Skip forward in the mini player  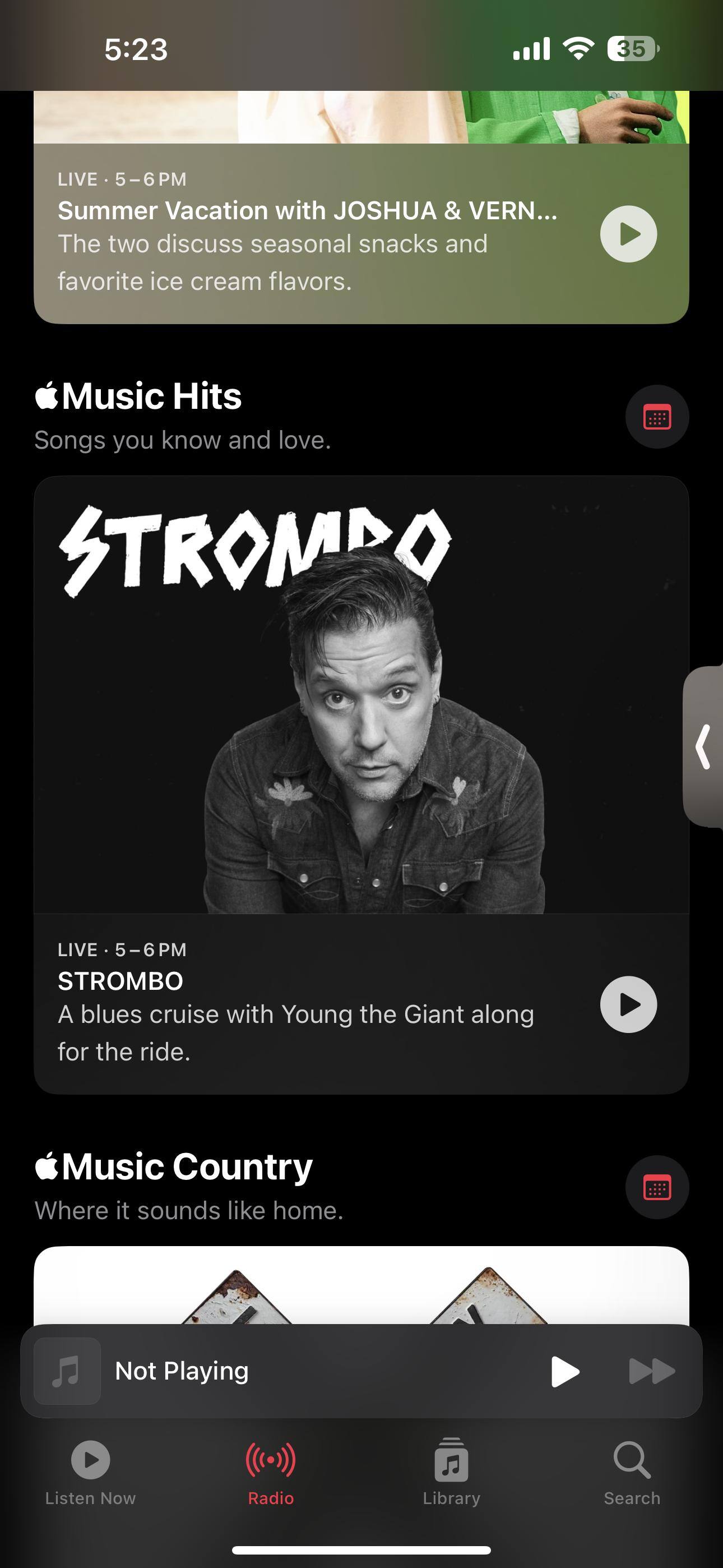651,1371
